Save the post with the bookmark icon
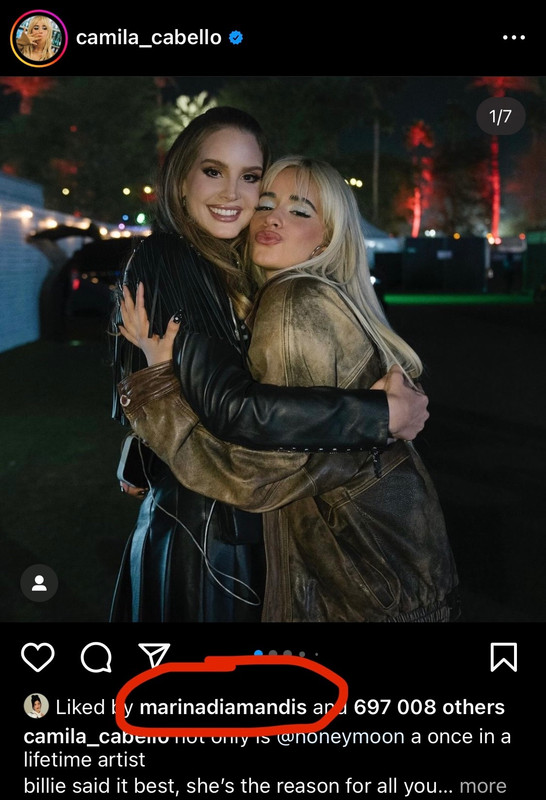Image resolution: width=546 pixels, height=800 pixels. point(504,657)
